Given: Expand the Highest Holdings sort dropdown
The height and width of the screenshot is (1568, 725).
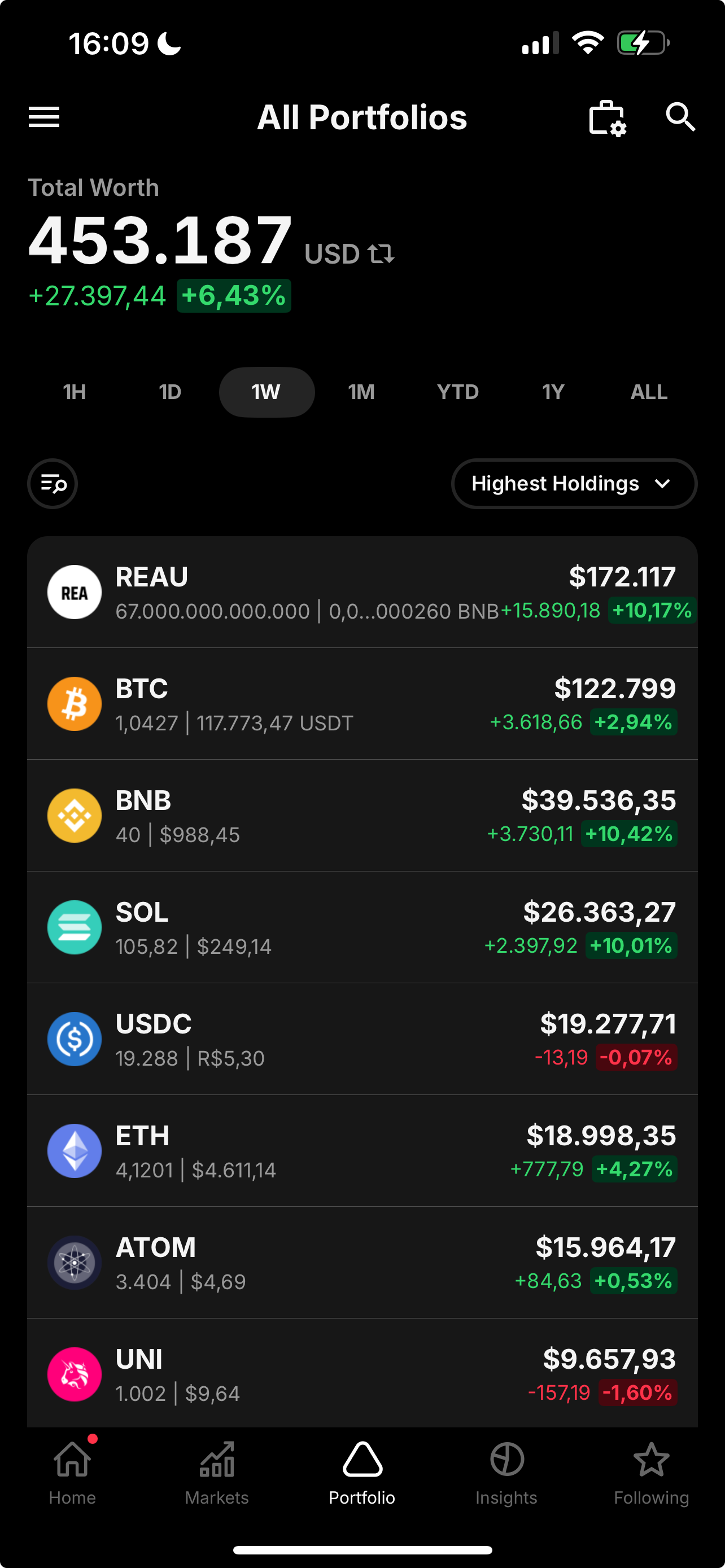Looking at the screenshot, I should [x=574, y=484].
